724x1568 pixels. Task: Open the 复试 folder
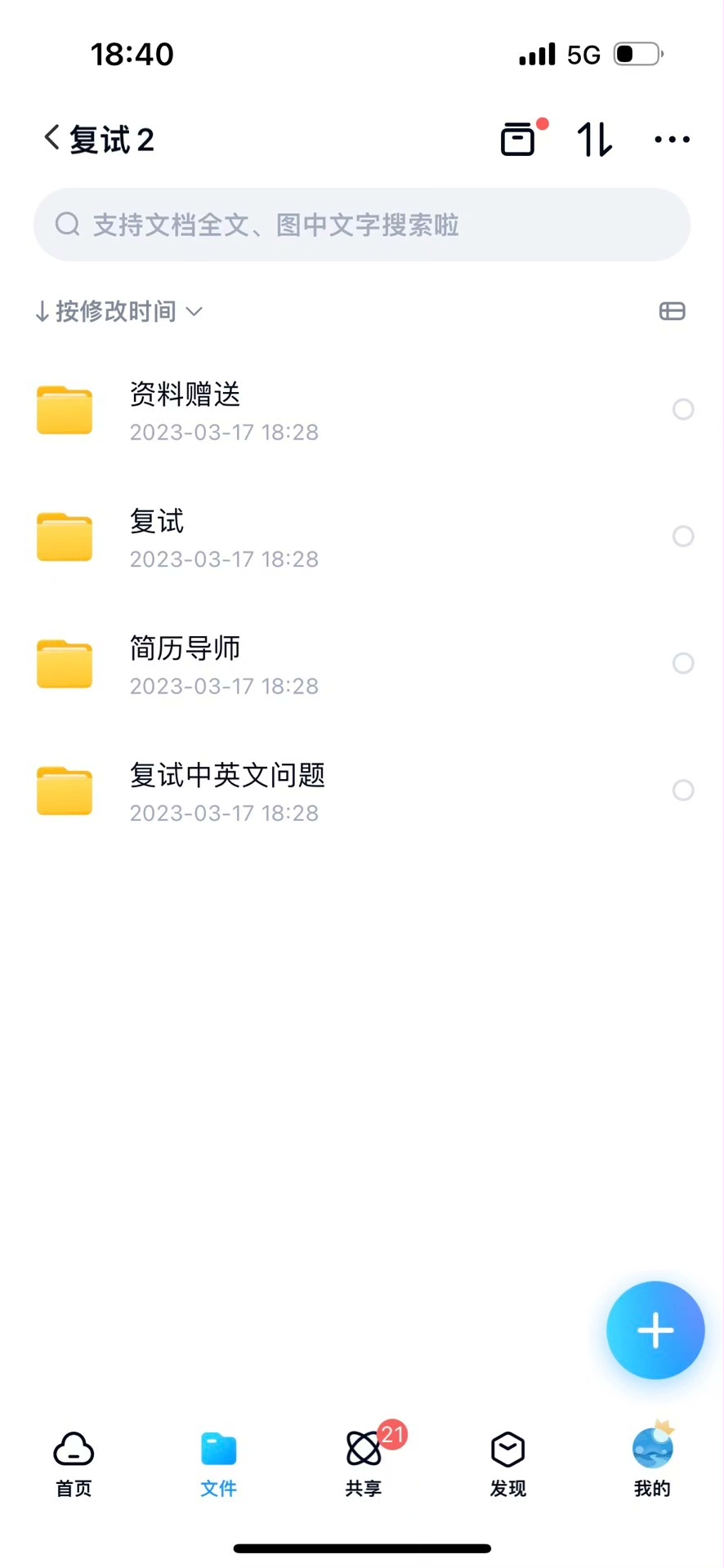(x=157, y=537)
